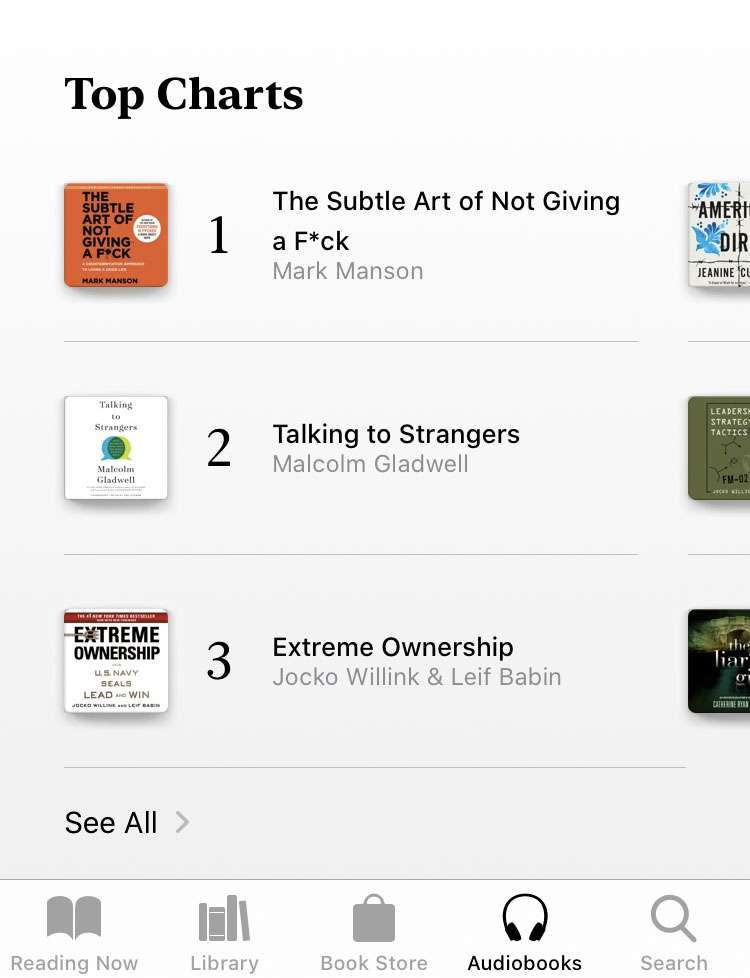Select the Top Charts heading
The image size is (750, 978).
tap(184, 94)
